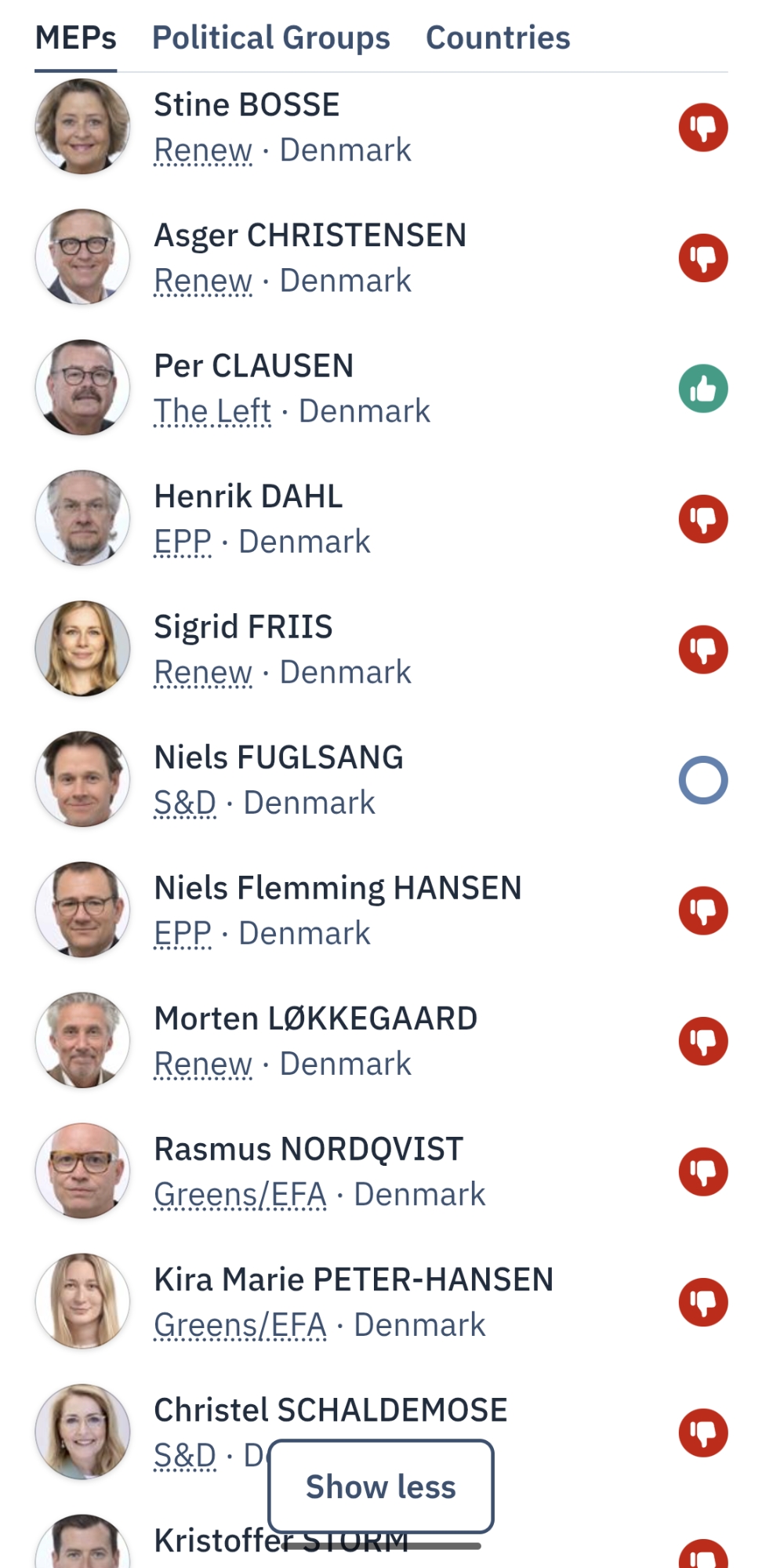Open Henrik DAHL's profile row
The height and width of the screenshot is (1568, 762).
click(x=248, y=496)
